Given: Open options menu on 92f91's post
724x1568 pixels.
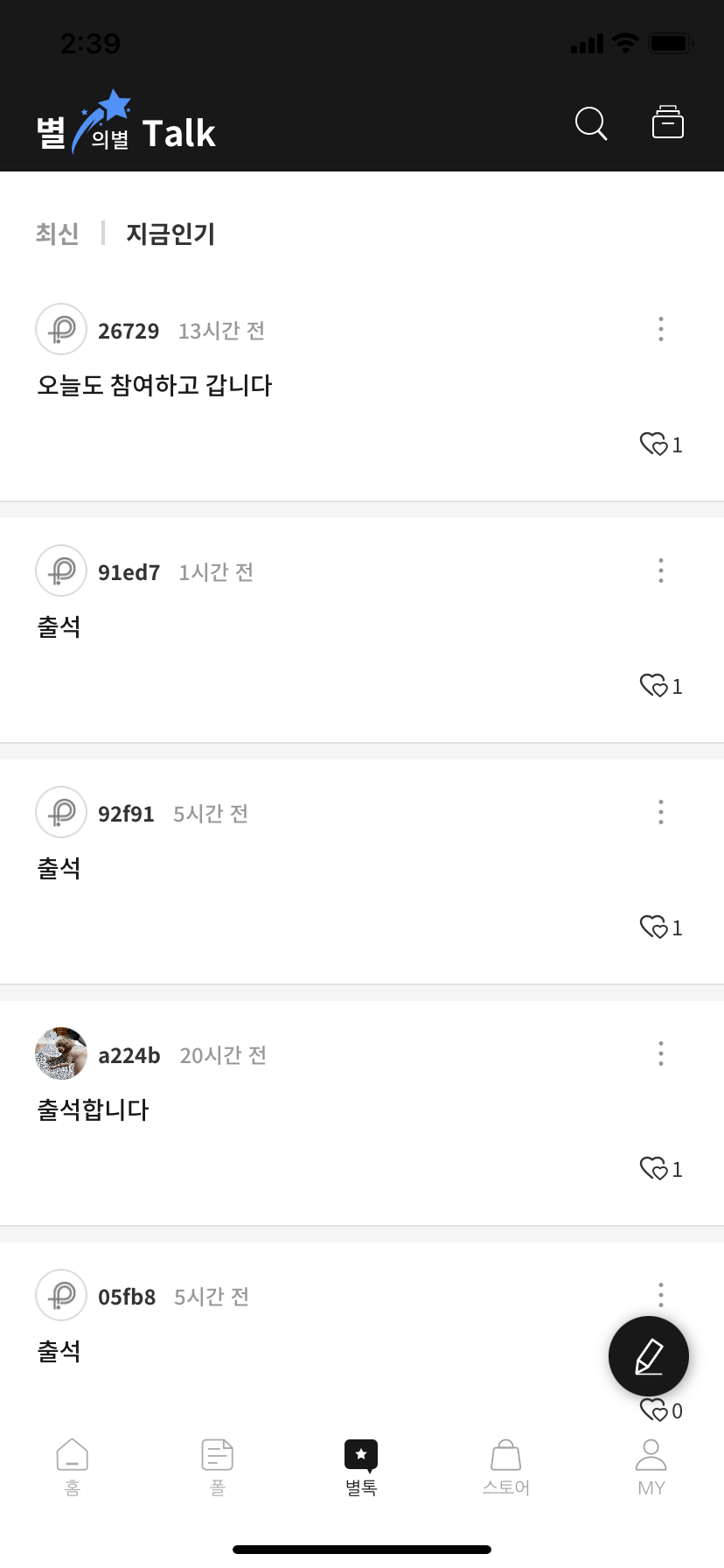Looking at the screenshot, I should pyautogui.click(x=660, y=812).
